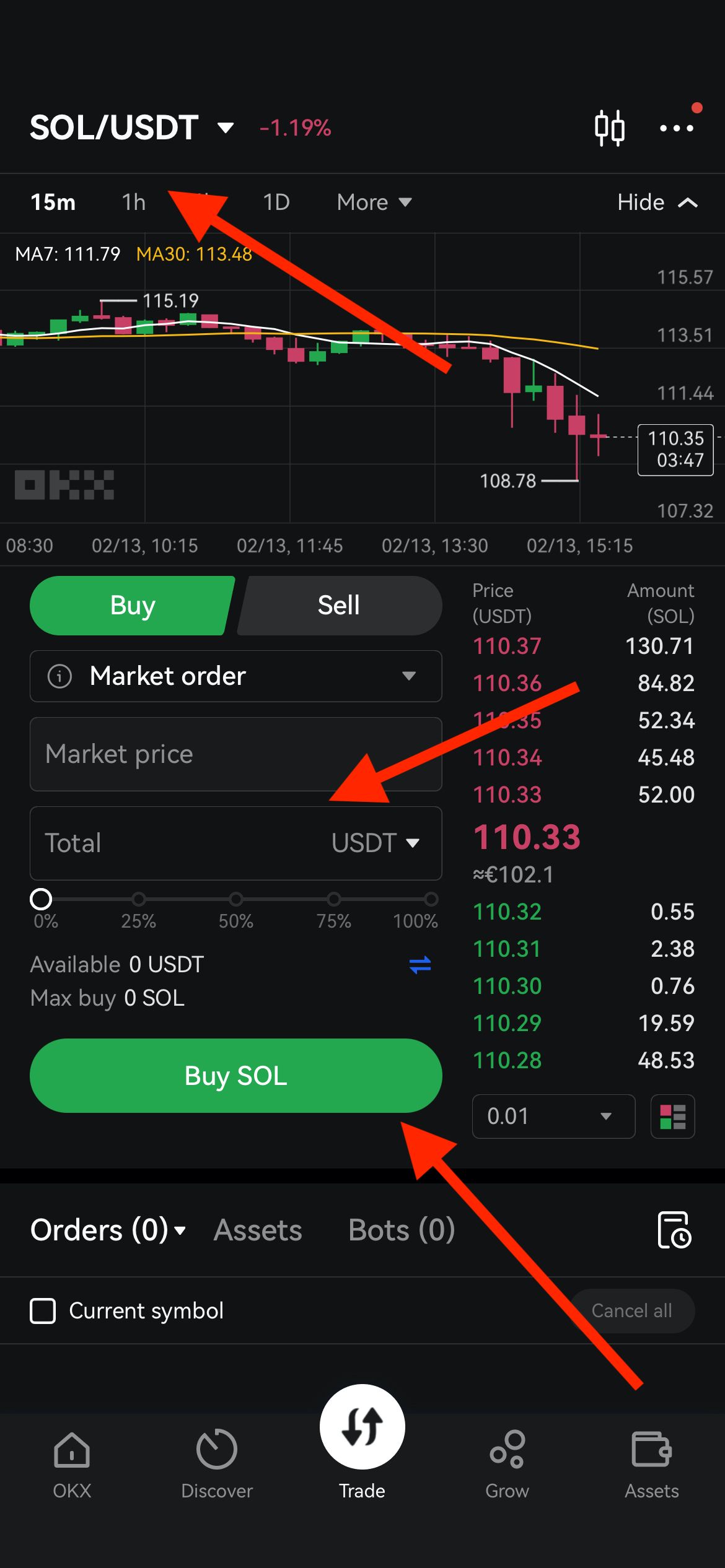Go to the Grow tab
725x1568 pixels.
click(507, 1464)
